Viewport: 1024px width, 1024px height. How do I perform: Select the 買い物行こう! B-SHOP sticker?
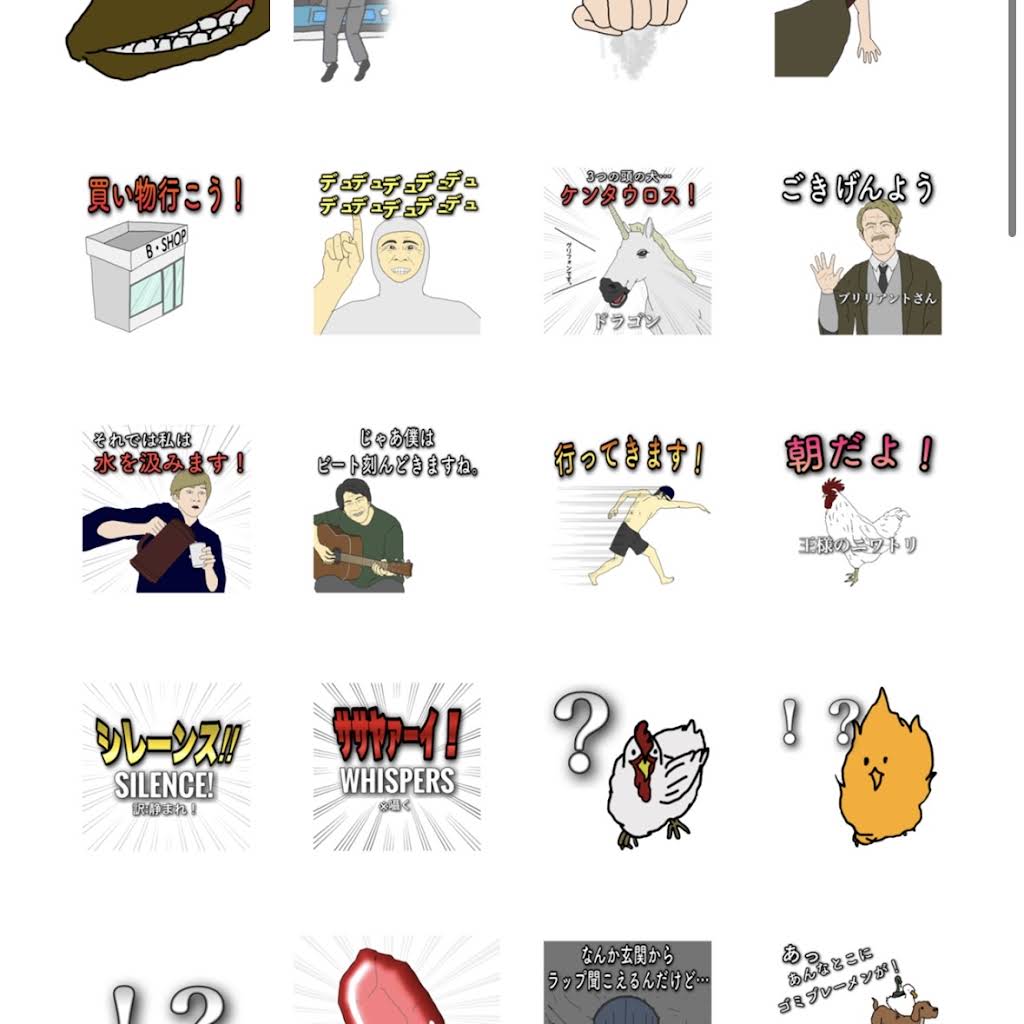click(x=165, y=252)
